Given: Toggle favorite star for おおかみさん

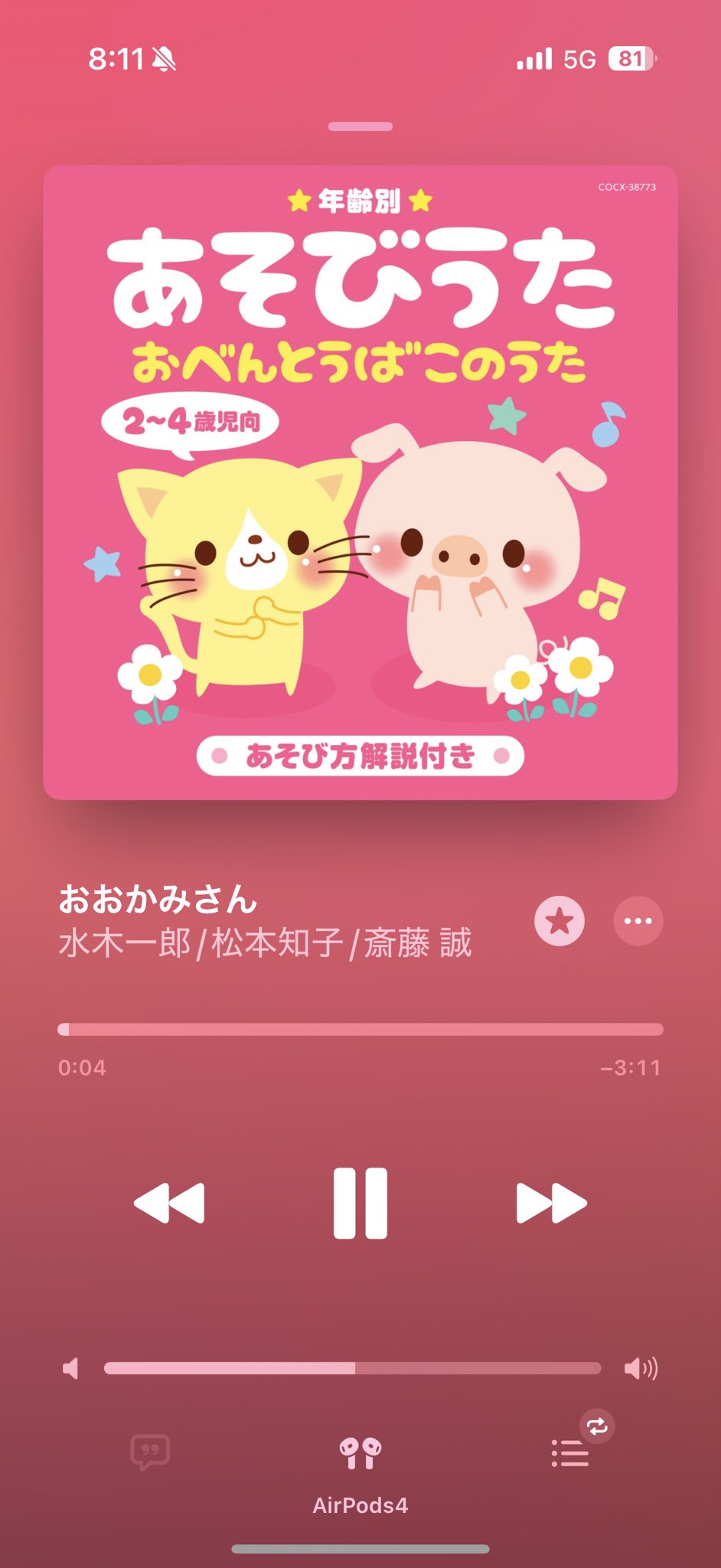Looking at the screenshot, I should [558, 922].
